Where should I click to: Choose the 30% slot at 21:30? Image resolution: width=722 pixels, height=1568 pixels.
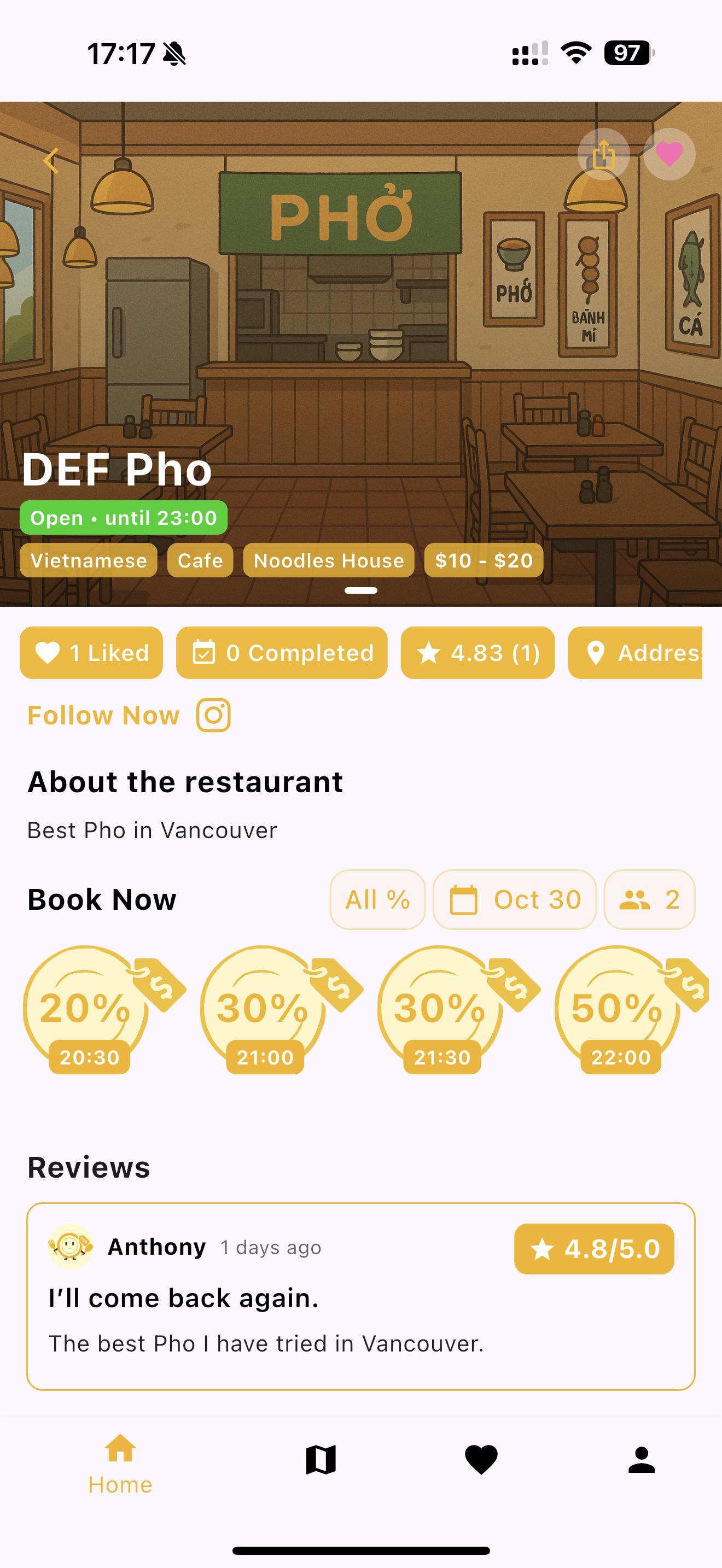tap(442, 1009)
